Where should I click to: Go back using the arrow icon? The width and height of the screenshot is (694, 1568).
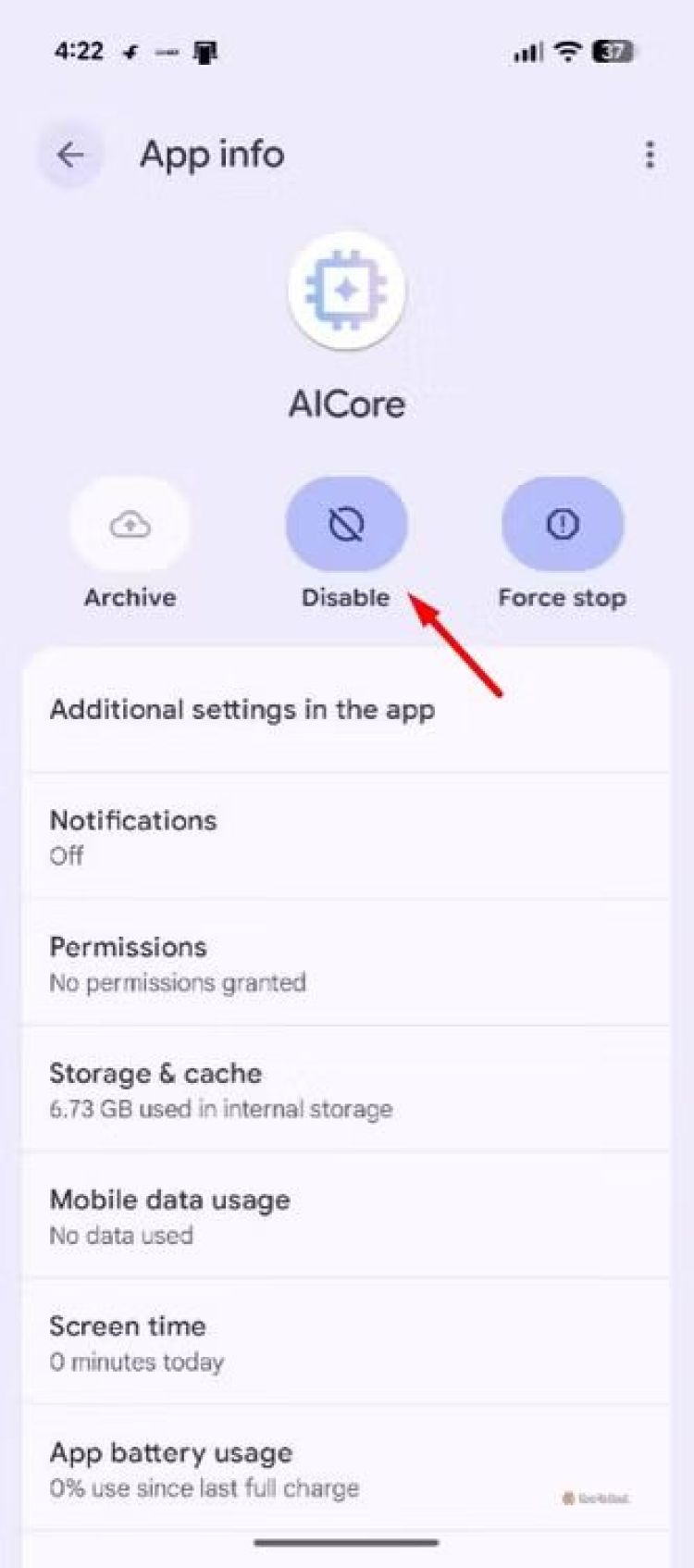pyautogui.click(x=70, y=155)
